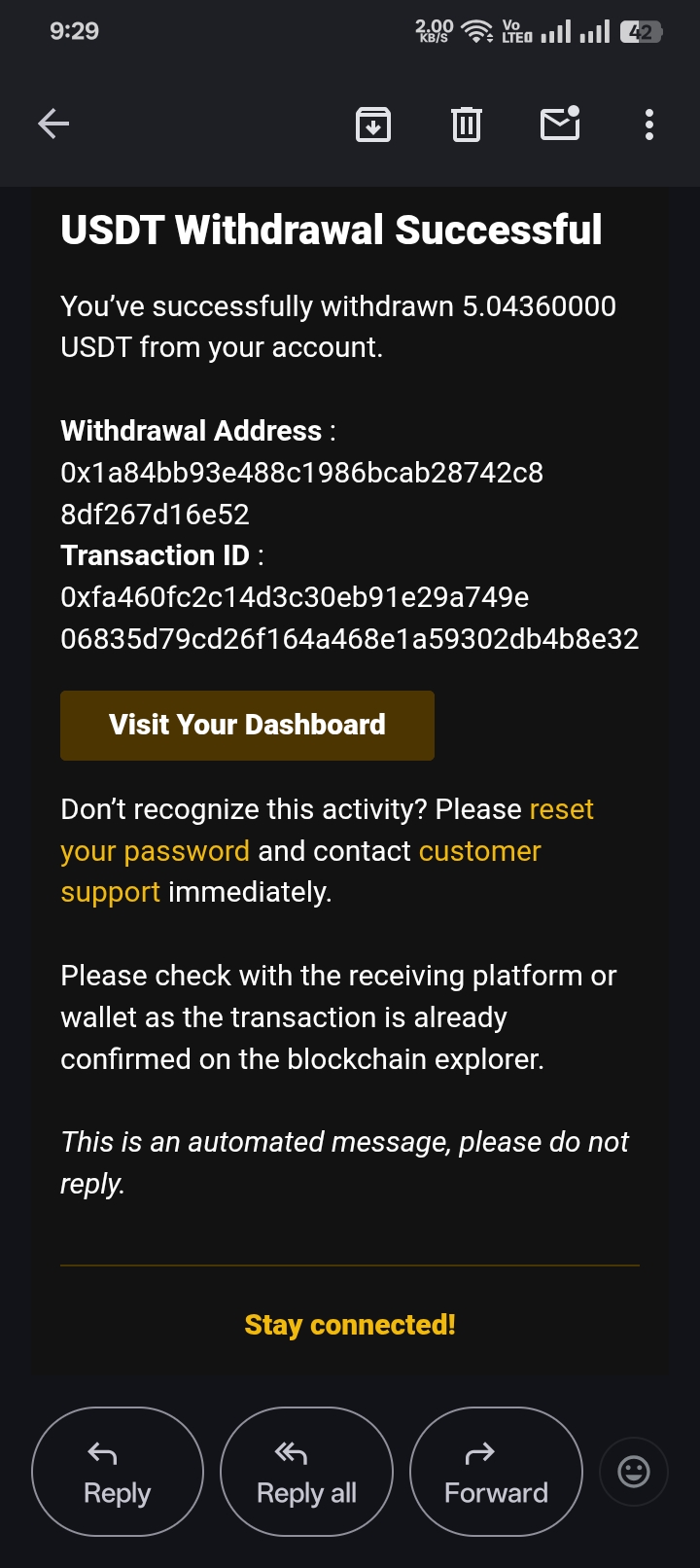Add an emoji reaction
700x1568 pixels.
click(634, 1472)
